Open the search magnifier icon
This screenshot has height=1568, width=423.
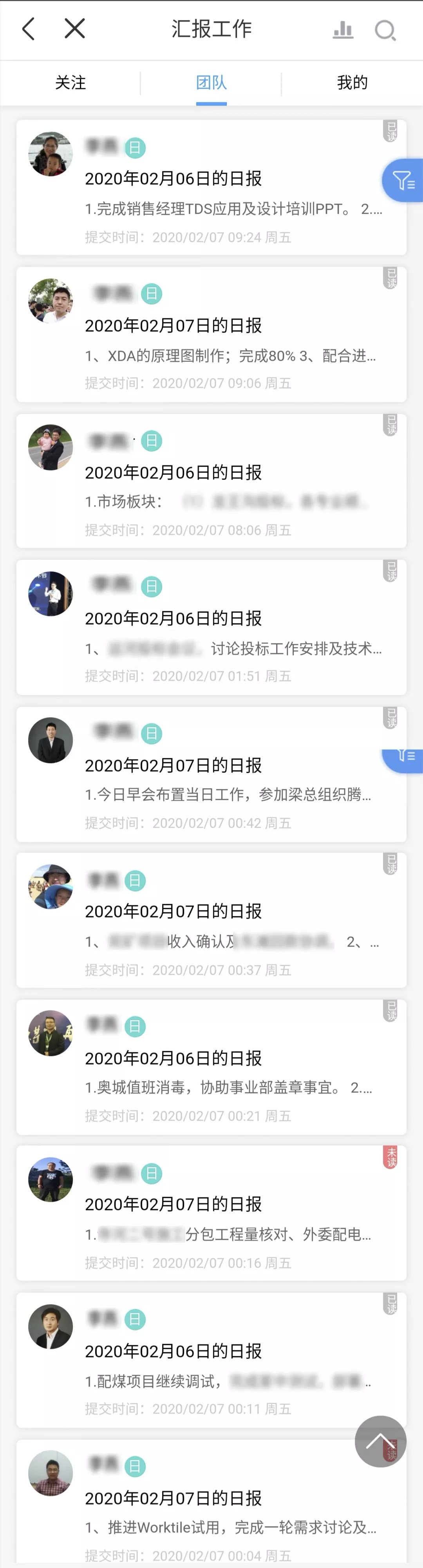385,30
